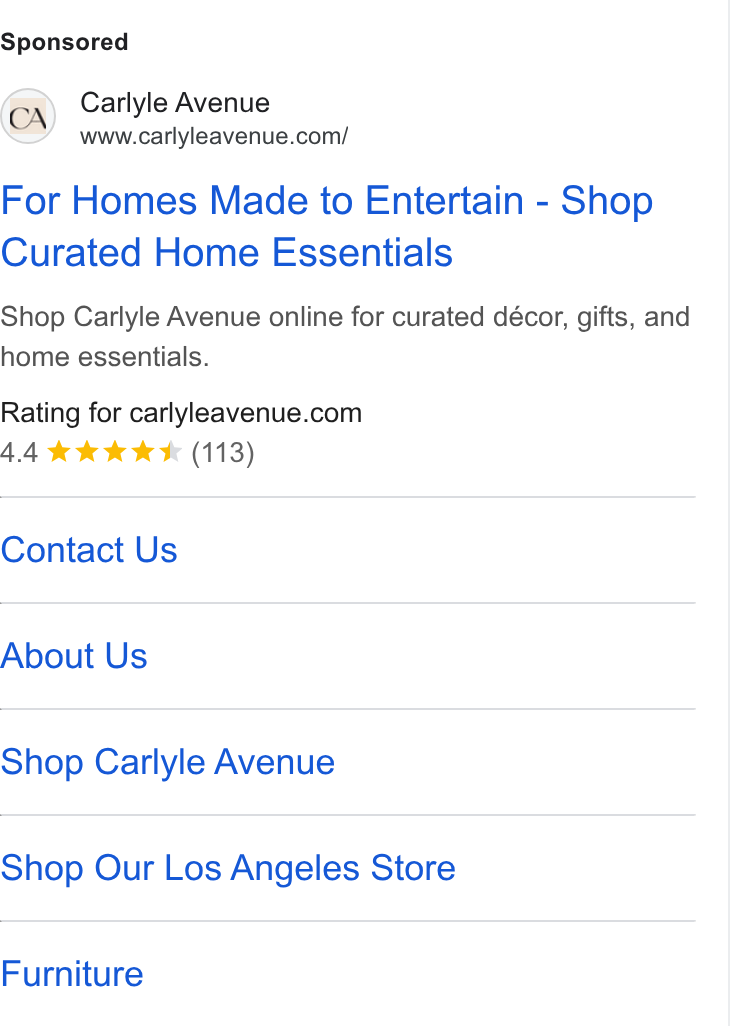The height and width of the screenshot is (1026, 730).
Task: Open the Furniture sitelink
Action: point(72,974)
